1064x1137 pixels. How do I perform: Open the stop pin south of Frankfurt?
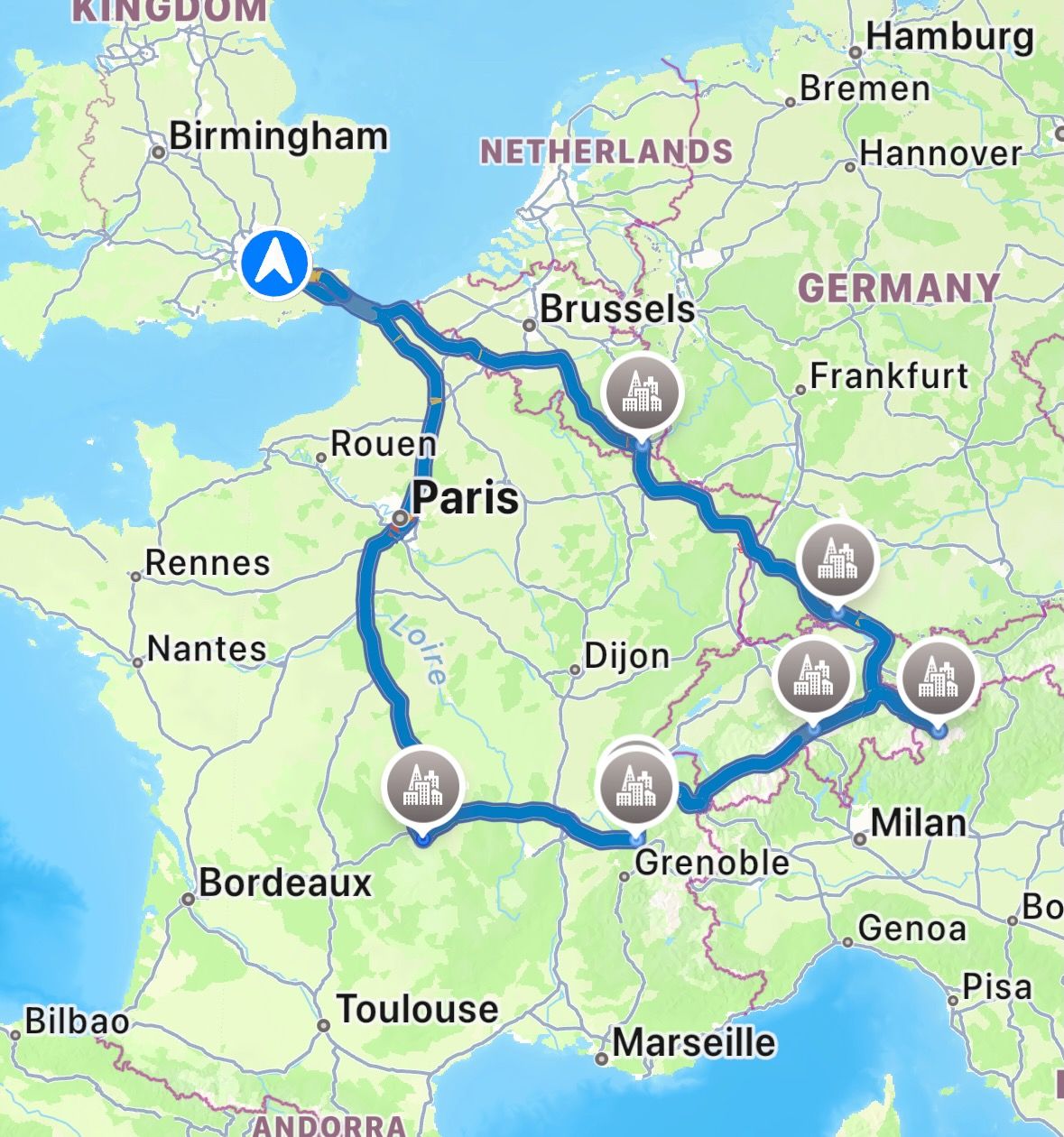[838, 559]
